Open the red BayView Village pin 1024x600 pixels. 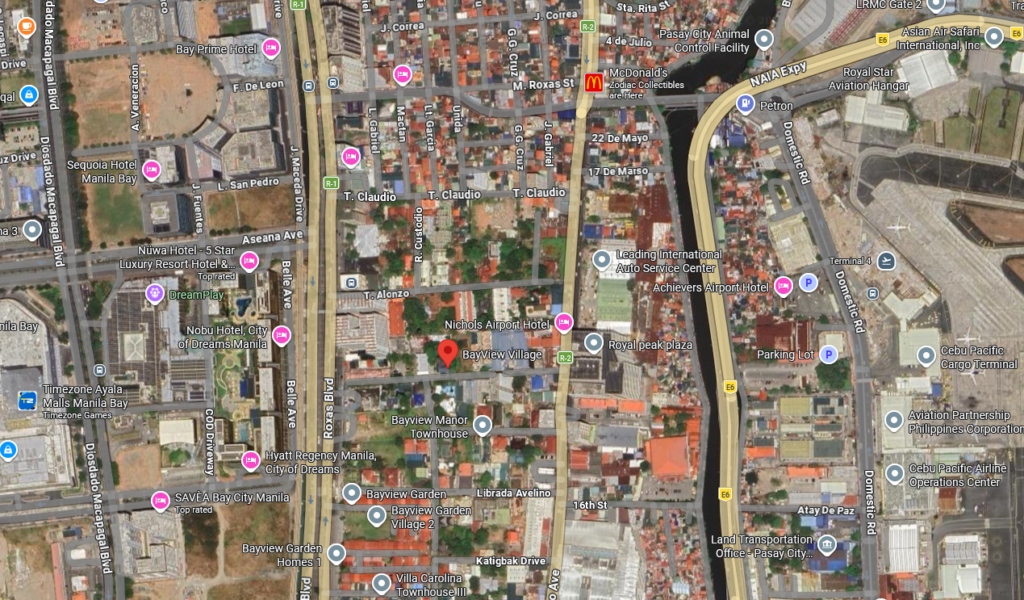(448, 352)
